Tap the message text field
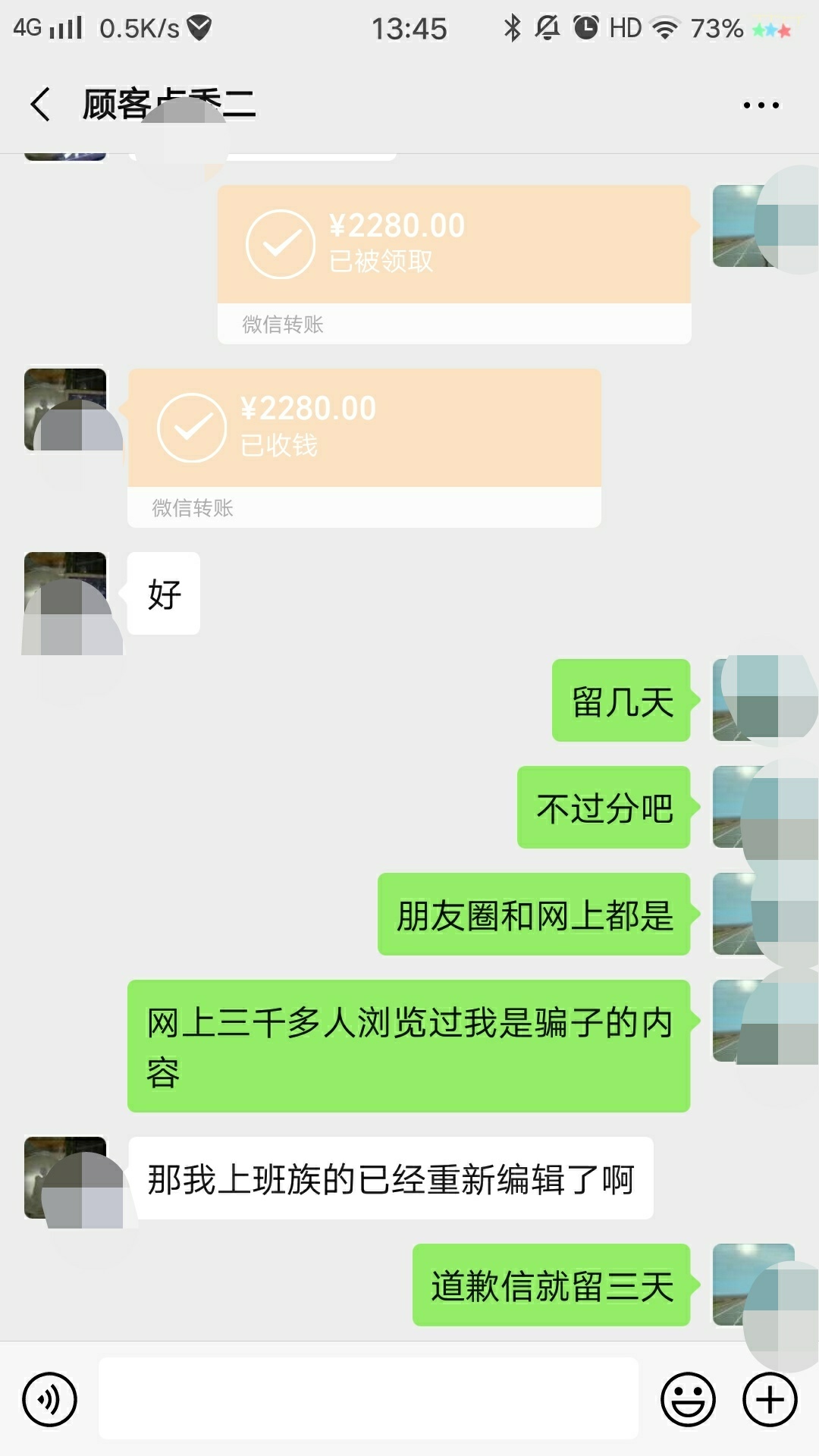819x1456 pixels. coord(369,1398)
